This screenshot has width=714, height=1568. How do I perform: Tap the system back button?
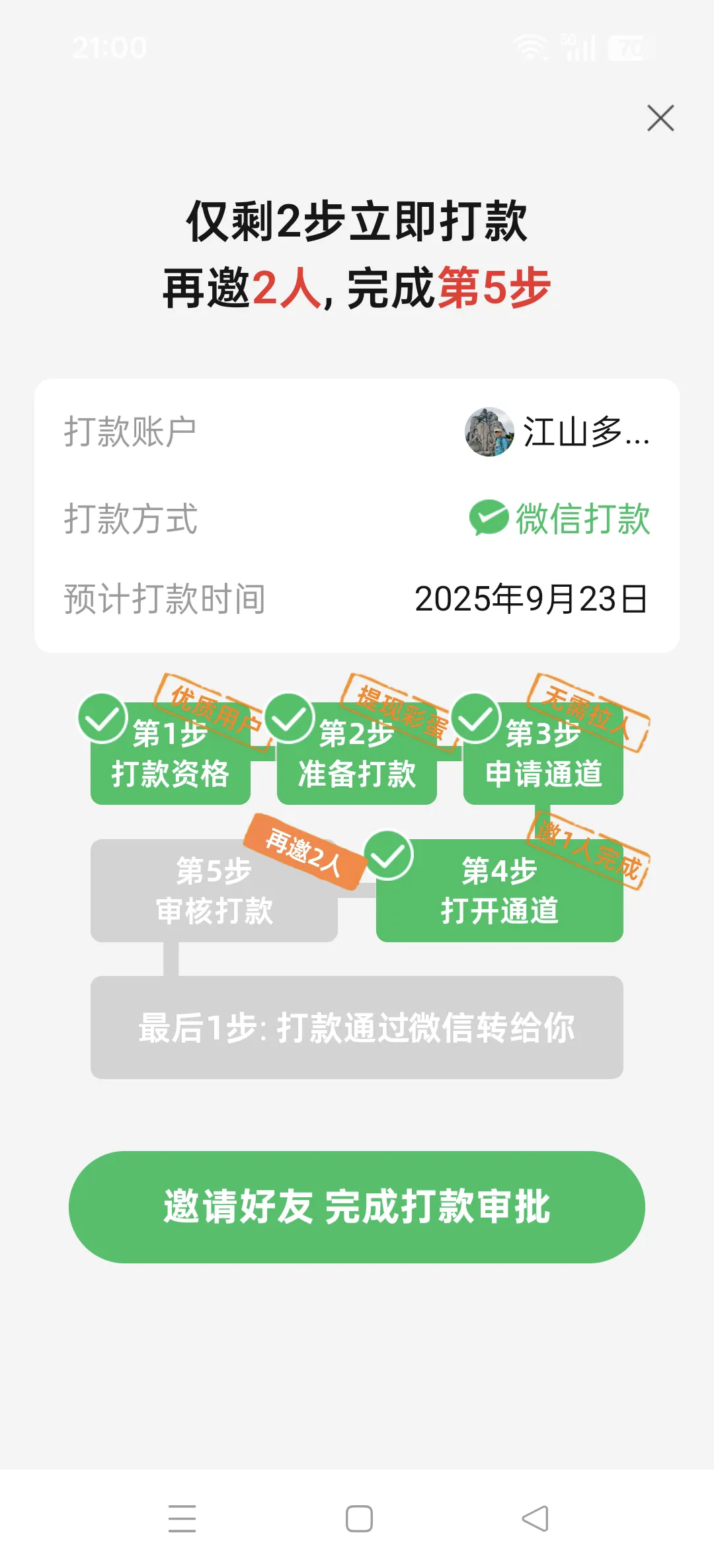(535, 1518)
